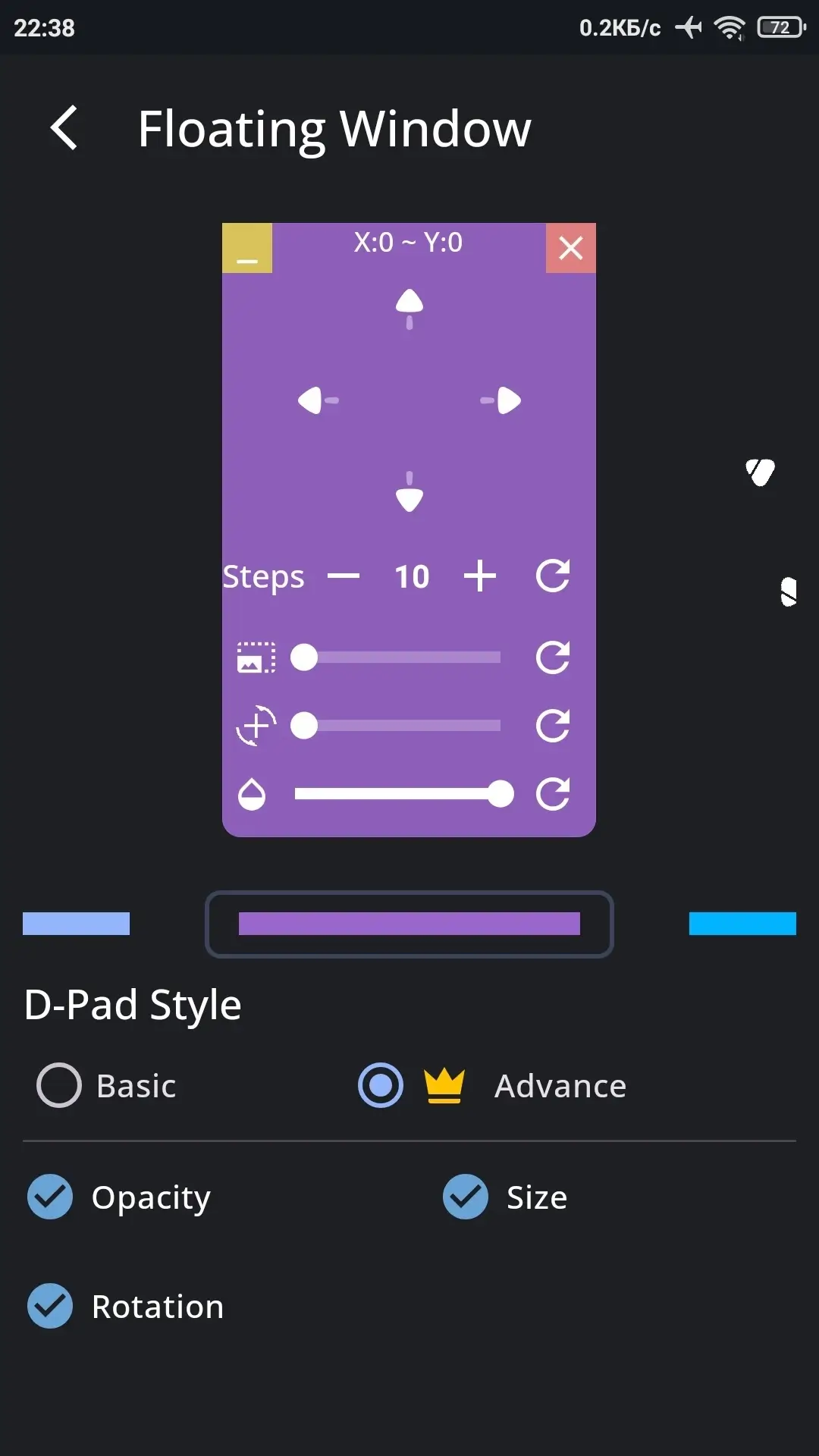Select the light blue color swatch
The height and width of the screenshot is (1456, 819).
tap(76, 924)
